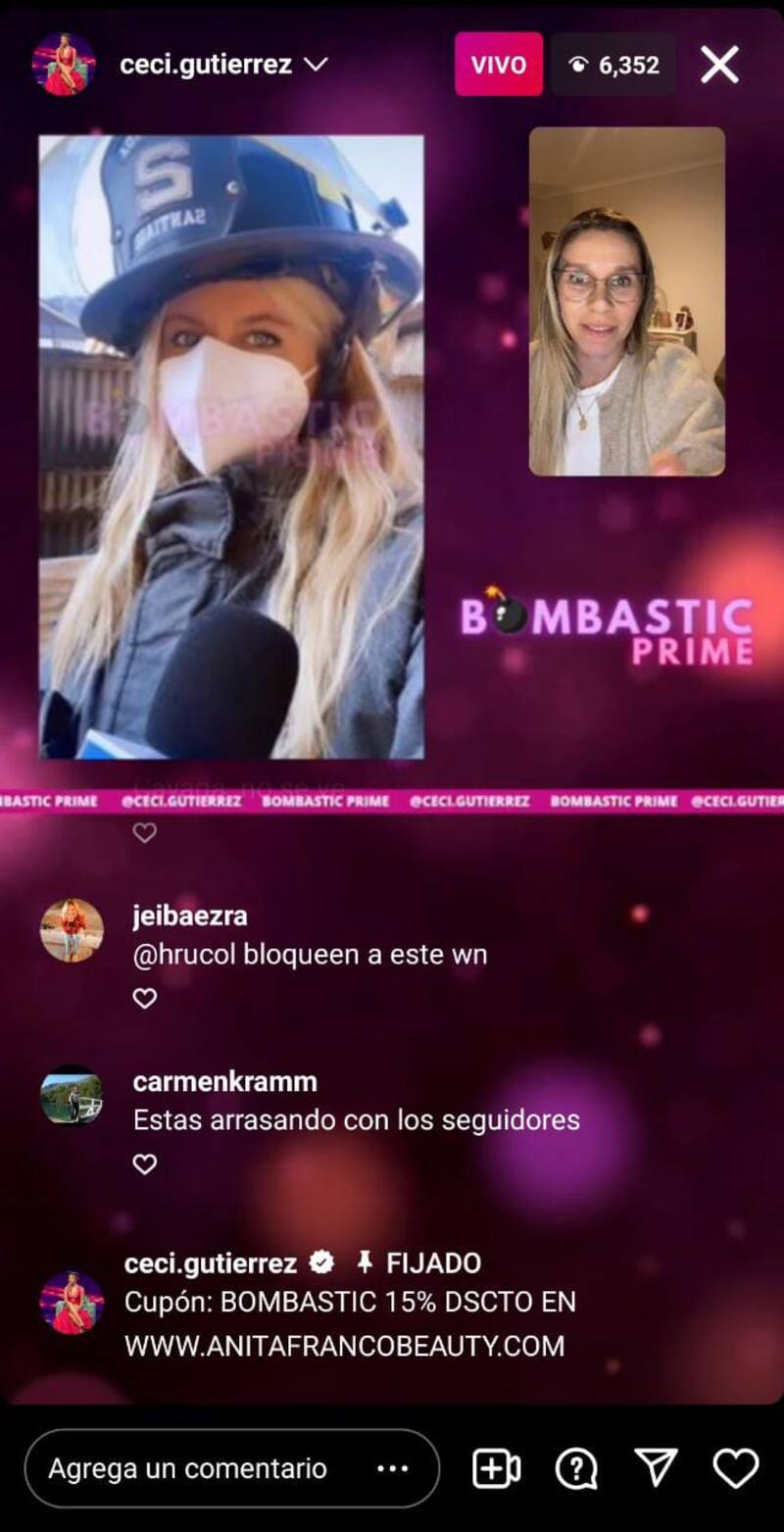Close the live video
Image resolution: width=784 pixels, height=1532 pixels.
point(719,65)
